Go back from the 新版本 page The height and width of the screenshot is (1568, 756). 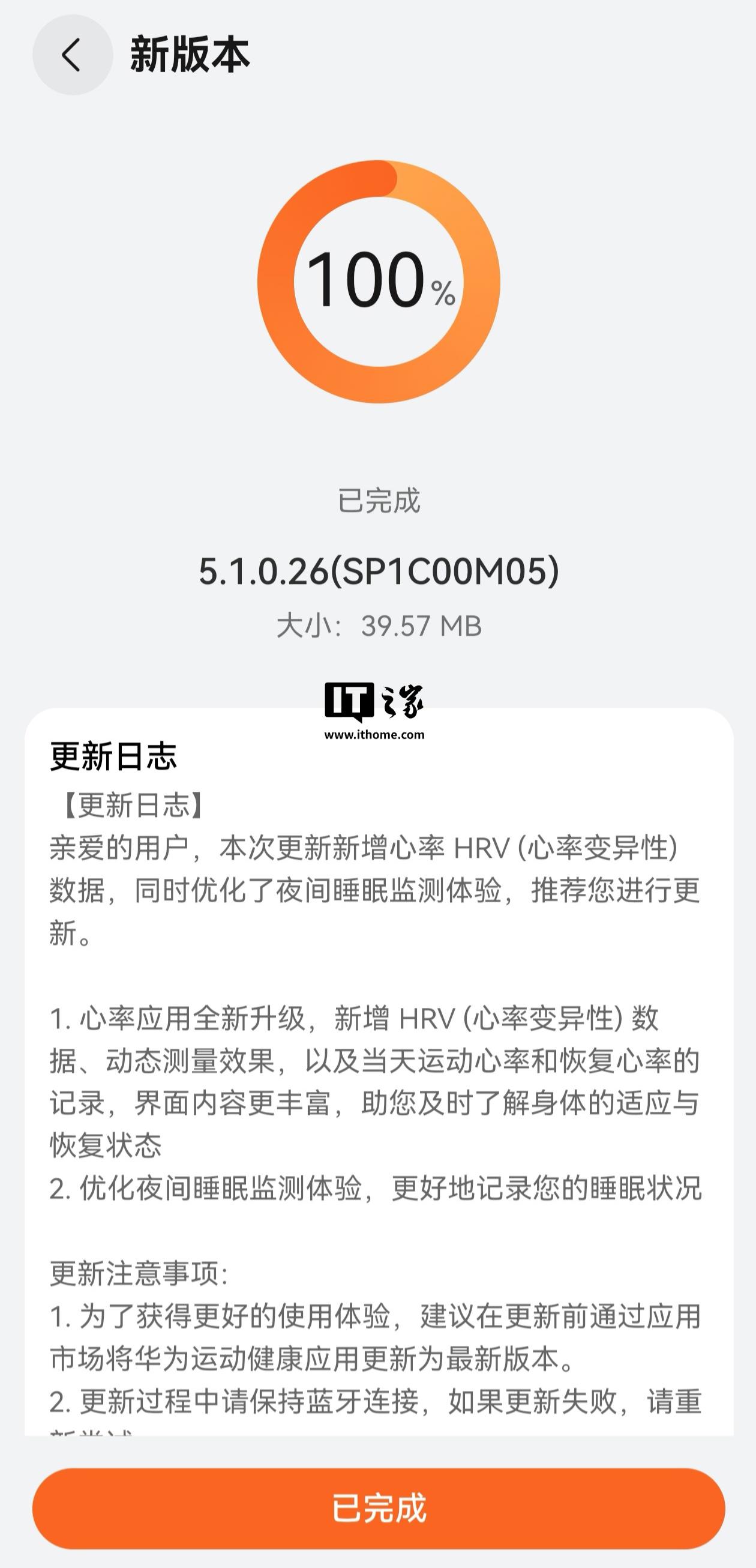pyautogui.click(x=73, y=55)
